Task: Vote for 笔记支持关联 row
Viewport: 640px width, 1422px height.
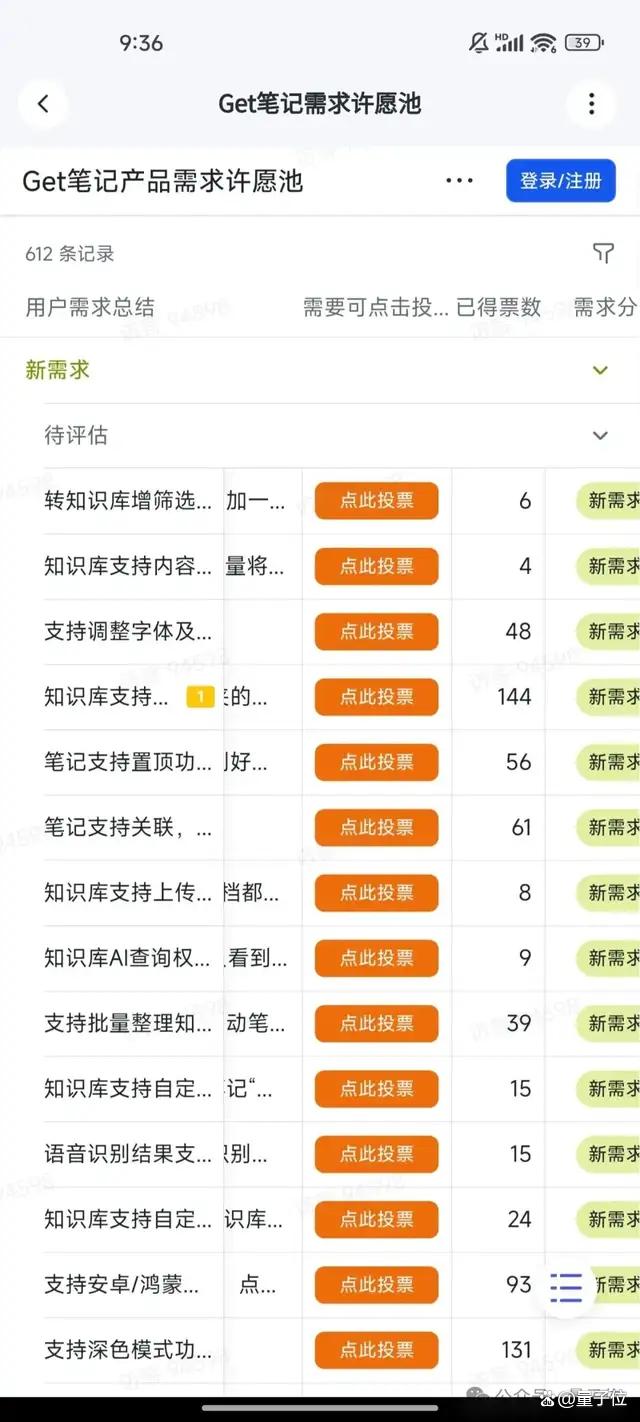Action: 377,827
